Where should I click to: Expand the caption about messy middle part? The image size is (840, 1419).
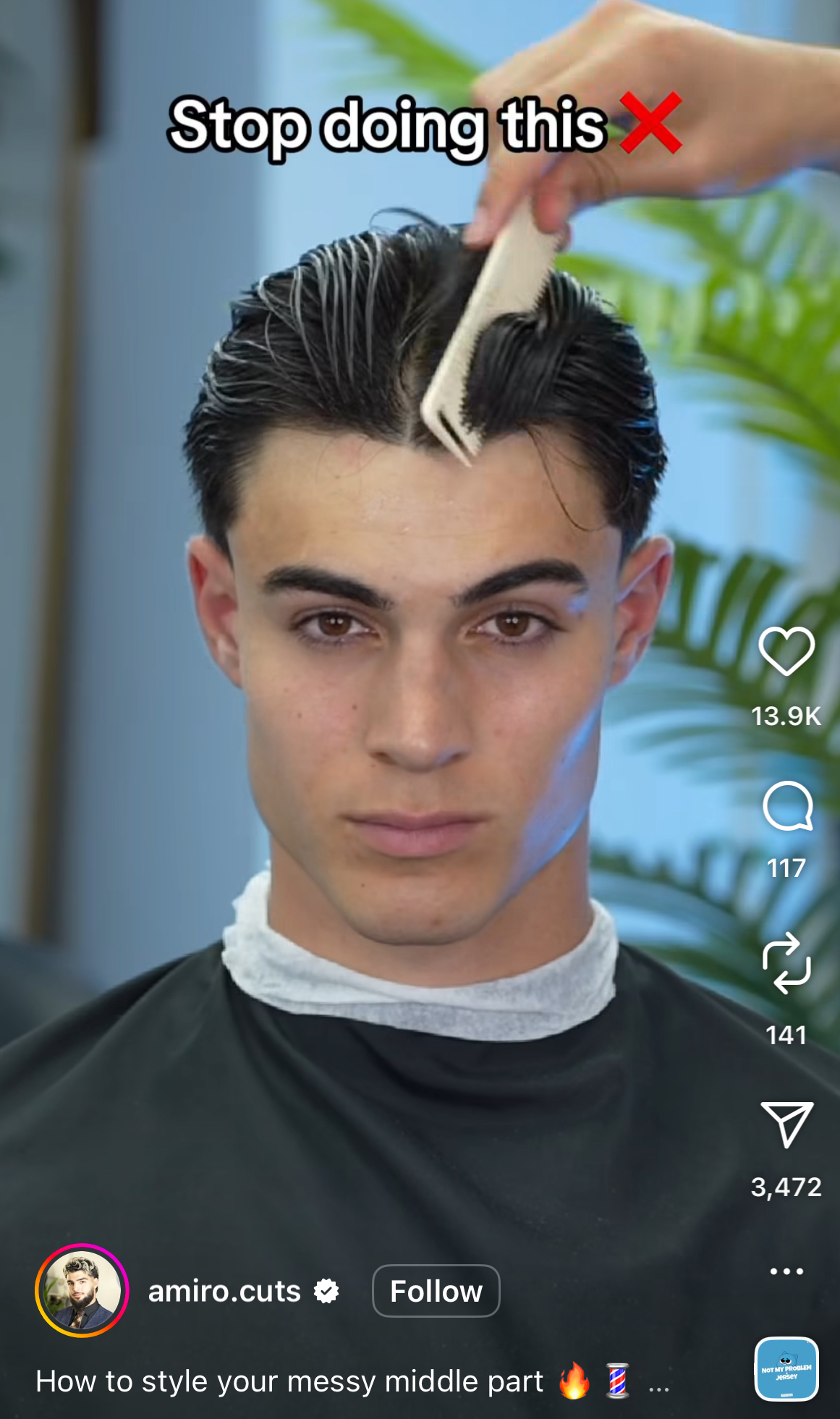[x=658, y=1384]
